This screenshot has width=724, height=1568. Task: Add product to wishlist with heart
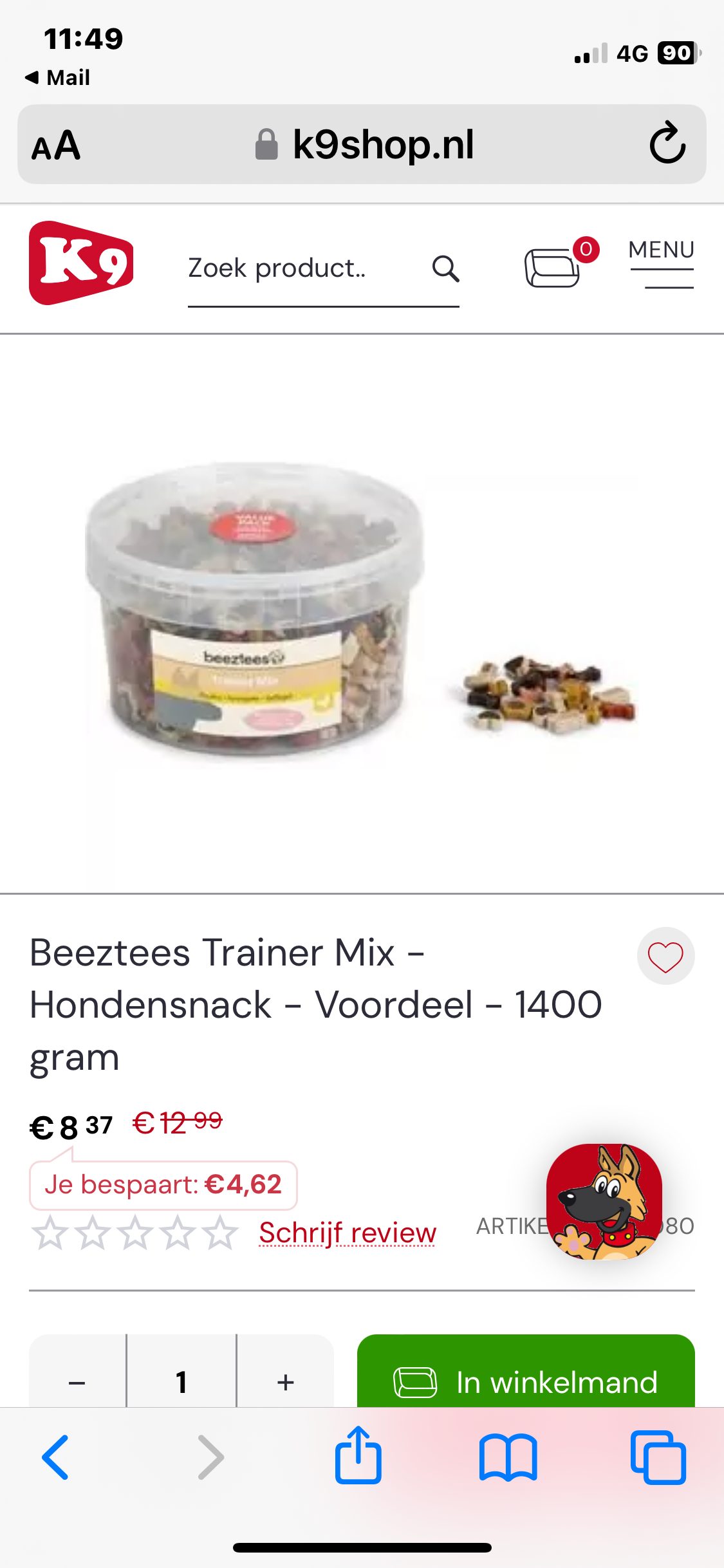(x=665, y=957)
